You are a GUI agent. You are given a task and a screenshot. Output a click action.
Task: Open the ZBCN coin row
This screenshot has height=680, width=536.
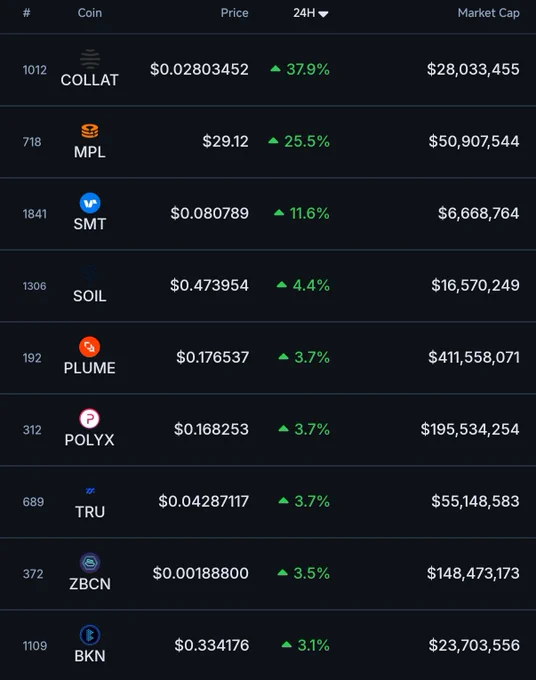pyautogui.click(x=268, y=573)
